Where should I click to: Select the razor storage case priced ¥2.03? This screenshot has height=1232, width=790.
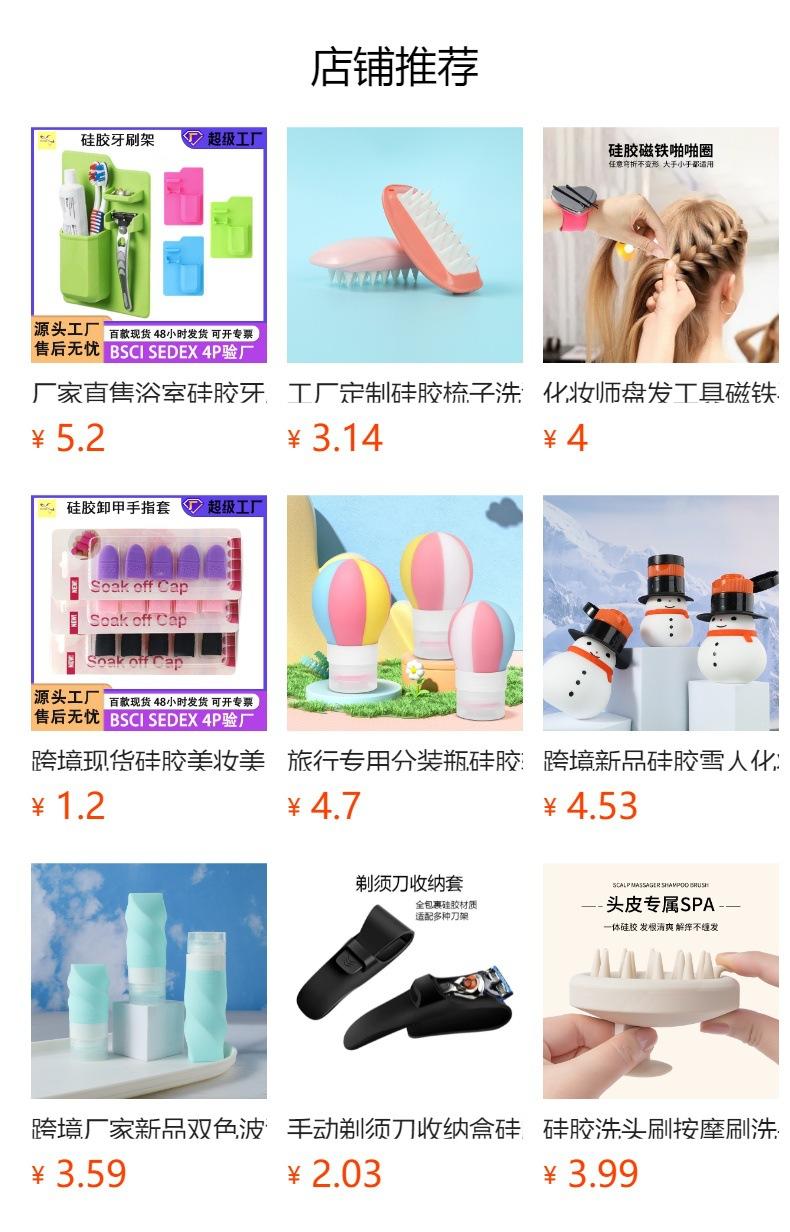tap(405, 981)
